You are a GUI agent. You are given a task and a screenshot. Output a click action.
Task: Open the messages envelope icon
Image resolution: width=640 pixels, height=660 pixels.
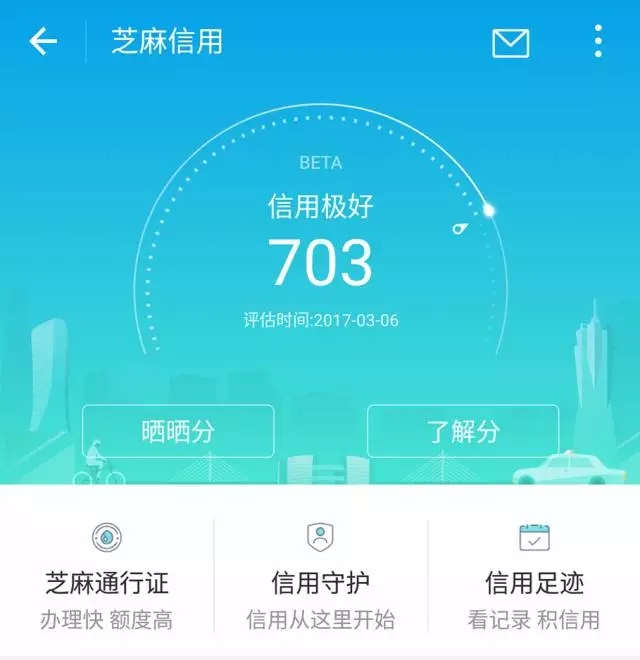pos(510,43)
